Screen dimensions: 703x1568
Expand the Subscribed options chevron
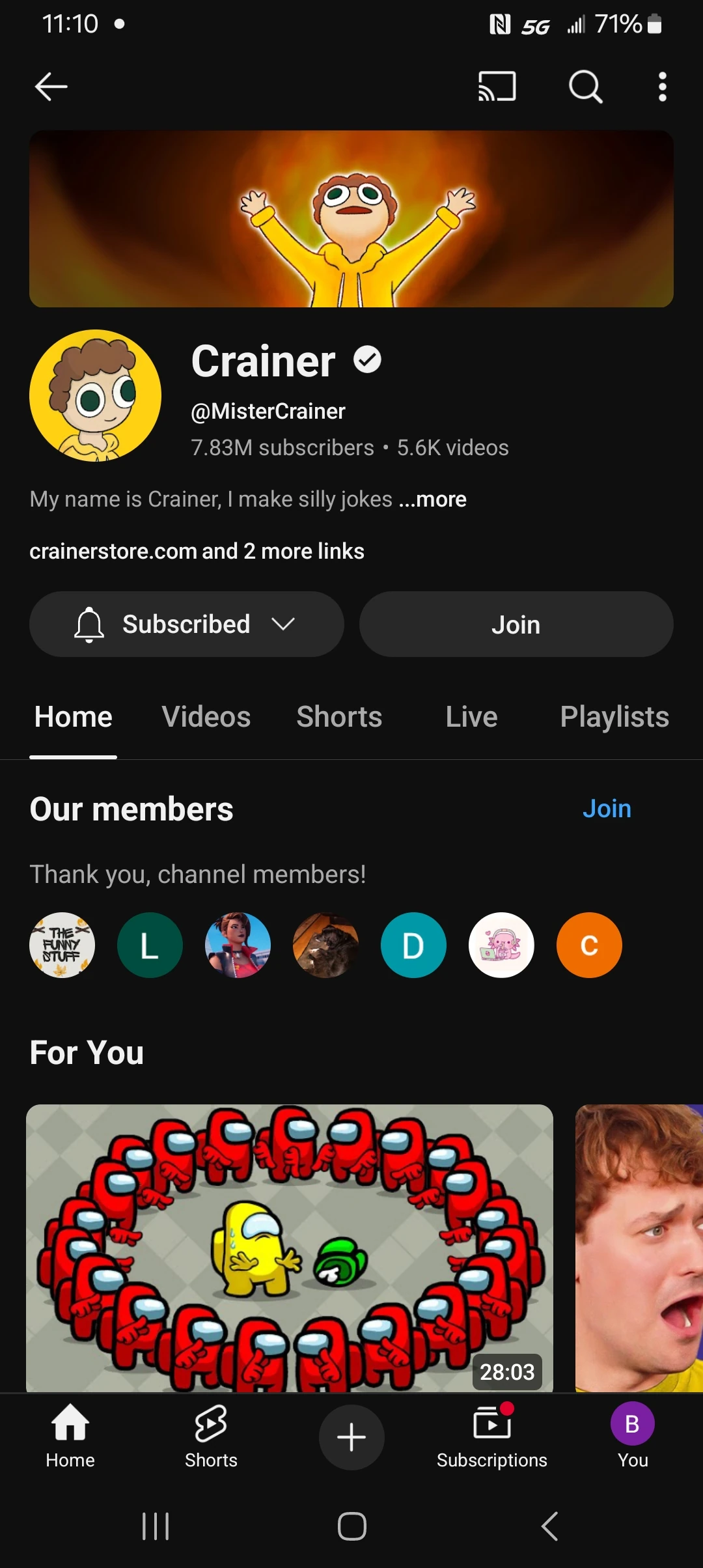(x=284, y=624)
